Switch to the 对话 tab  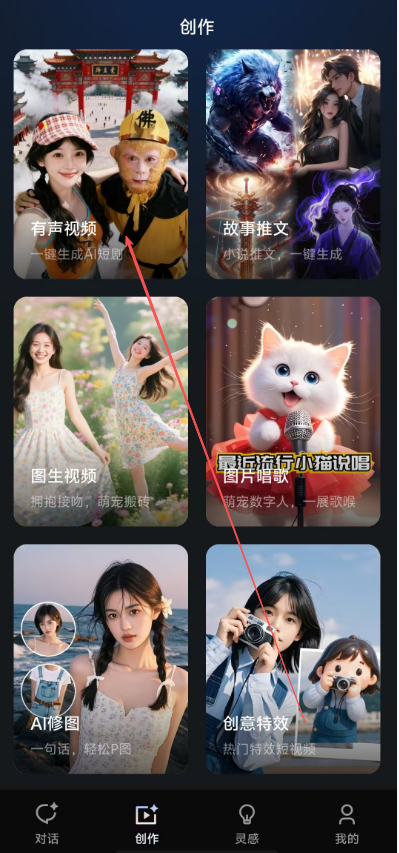47,823
